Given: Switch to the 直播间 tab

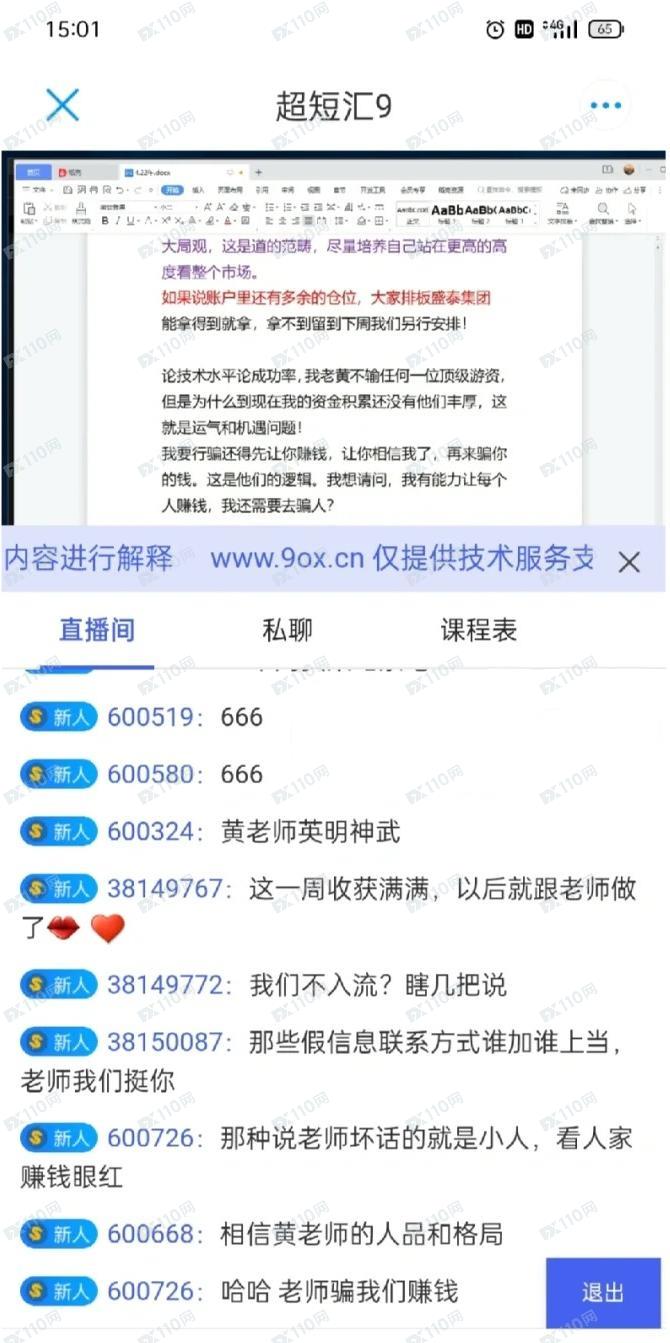Looking at the screenshot, I should tap(97, 630).
